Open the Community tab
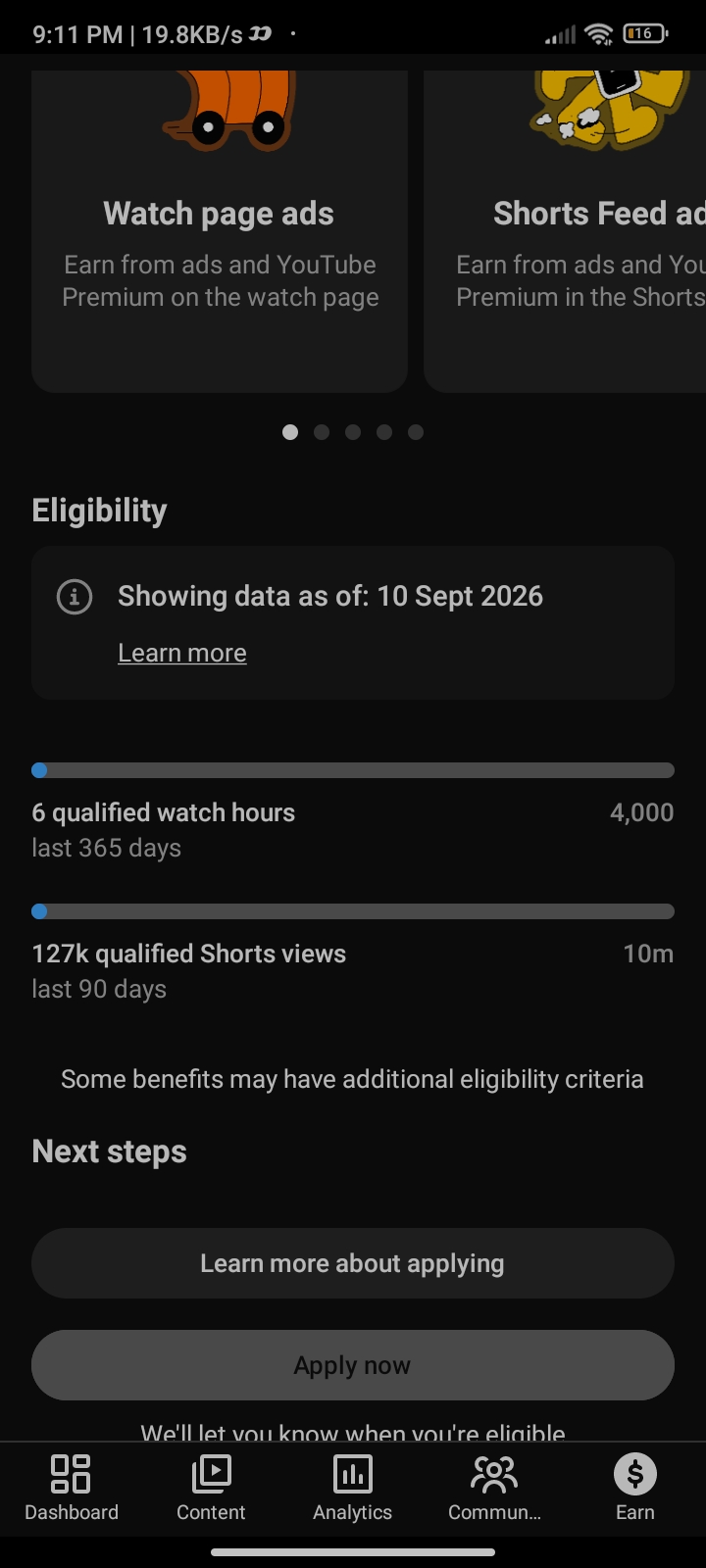Screen dimensions: 706x1568 coord(494,1488)
